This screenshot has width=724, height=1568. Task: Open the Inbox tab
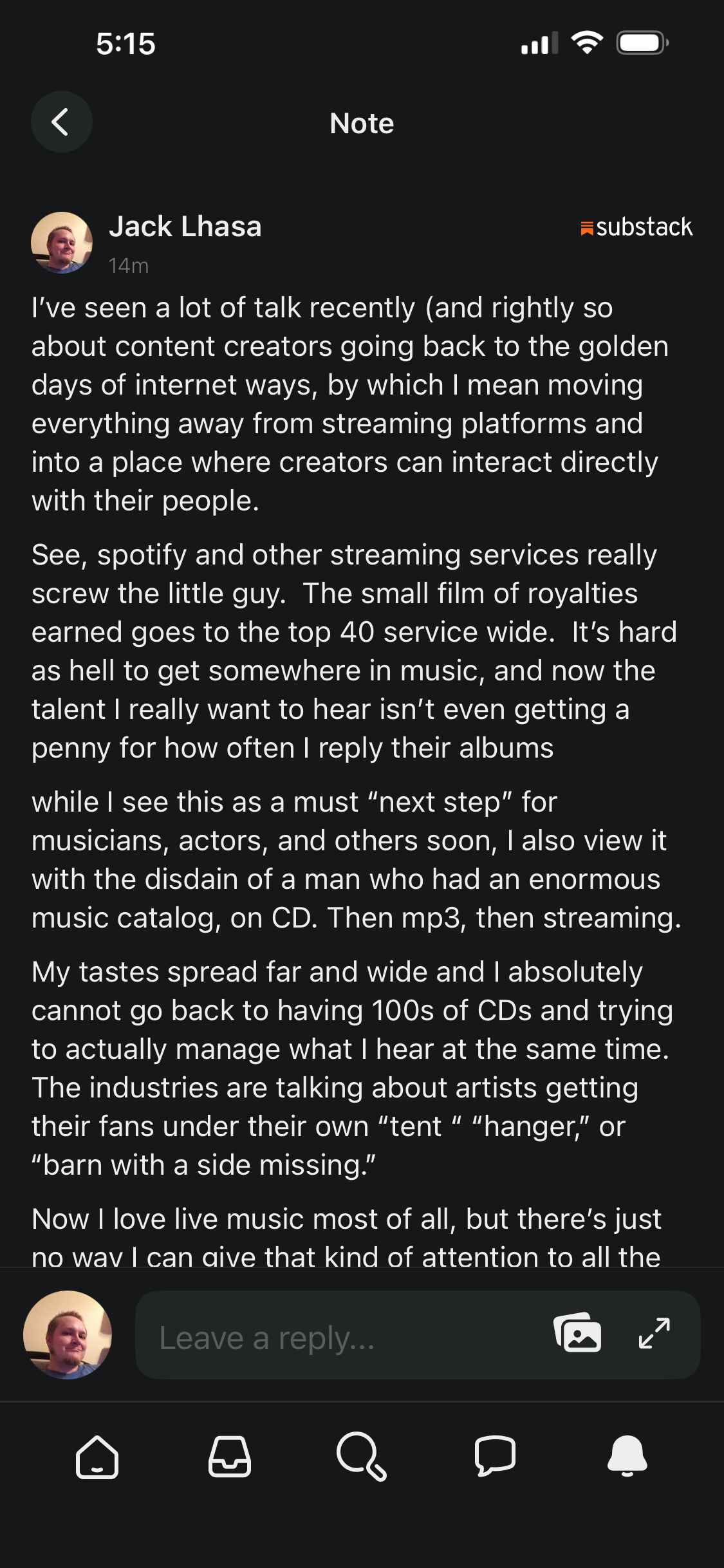coord(230,1457)
